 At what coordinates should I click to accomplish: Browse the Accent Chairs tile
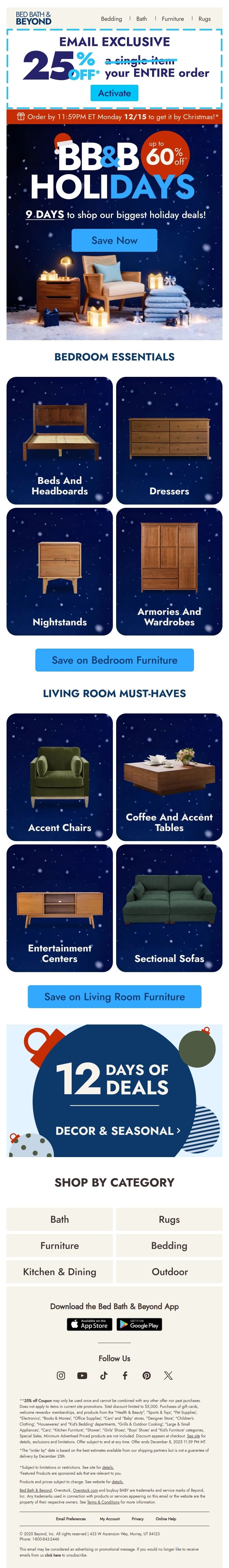pyautogui.click(x=60, y=777)
